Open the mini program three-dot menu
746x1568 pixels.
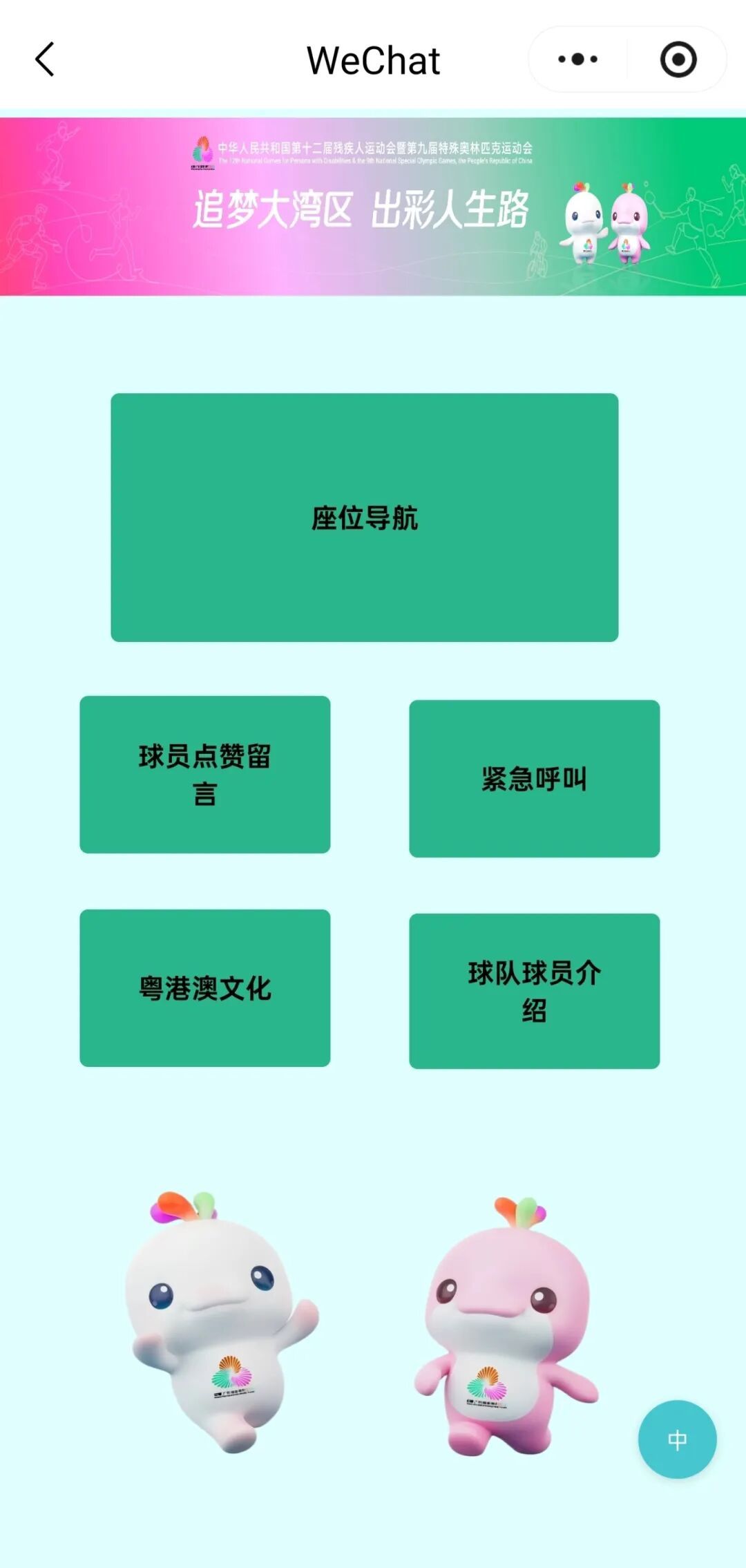coord(578,59)
